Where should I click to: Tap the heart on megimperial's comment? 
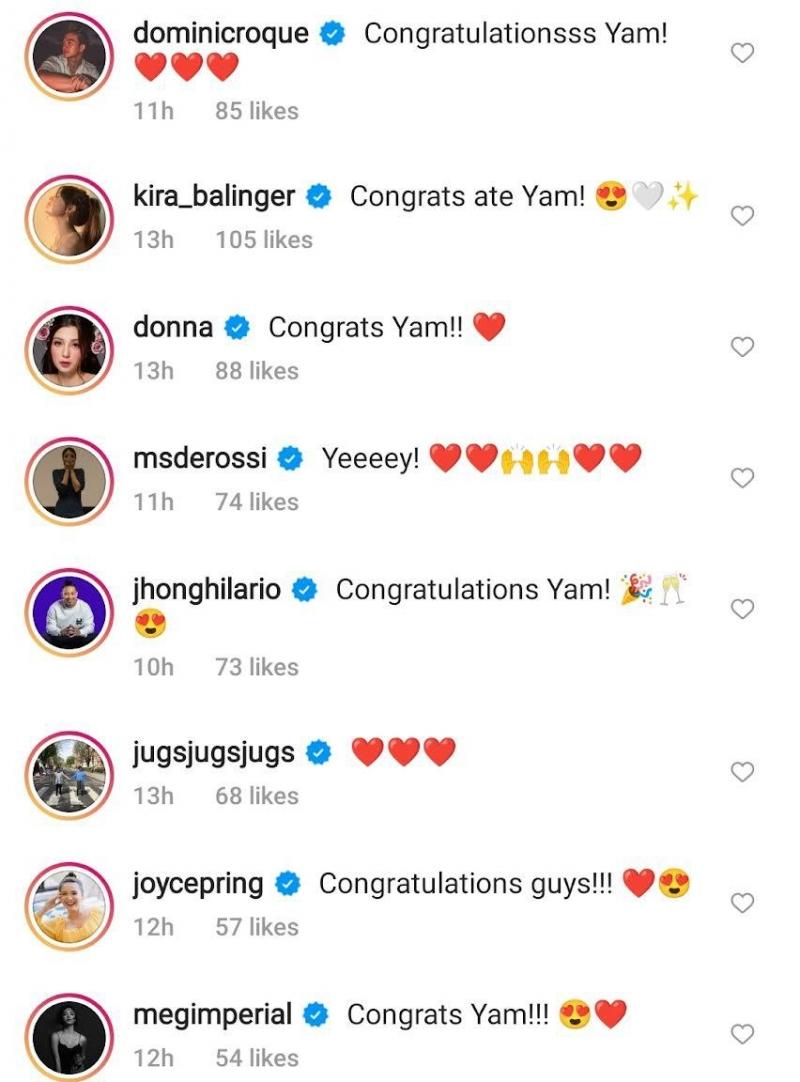(742, 1034)
